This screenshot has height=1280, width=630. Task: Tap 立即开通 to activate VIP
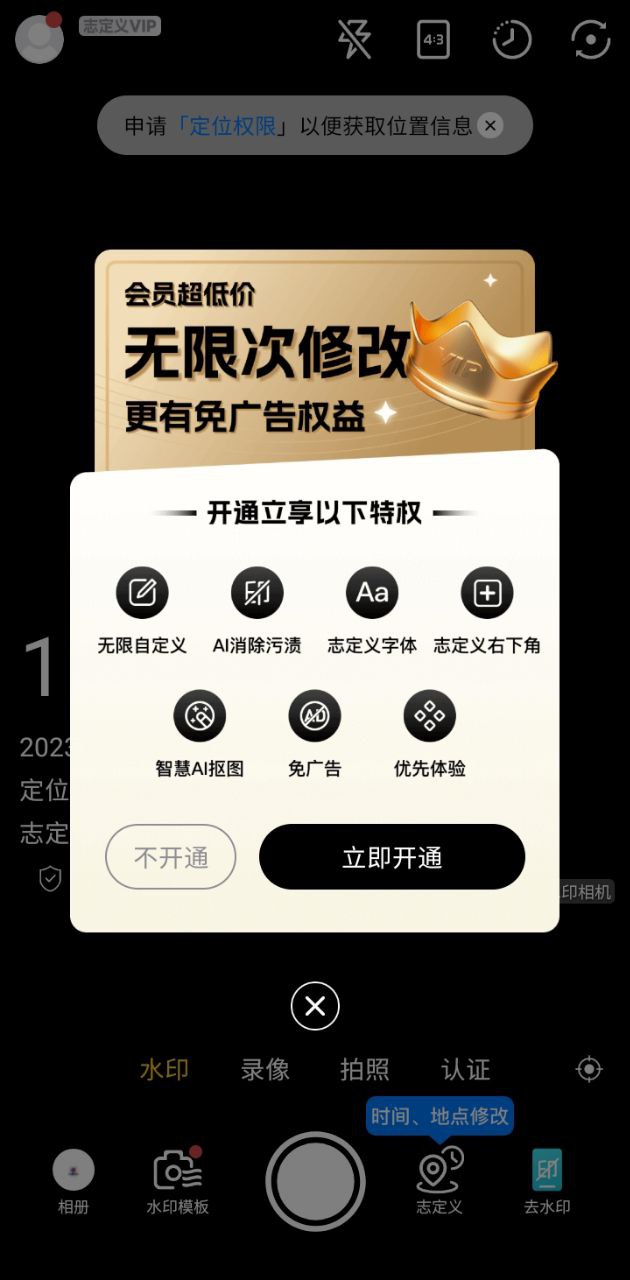391,857
